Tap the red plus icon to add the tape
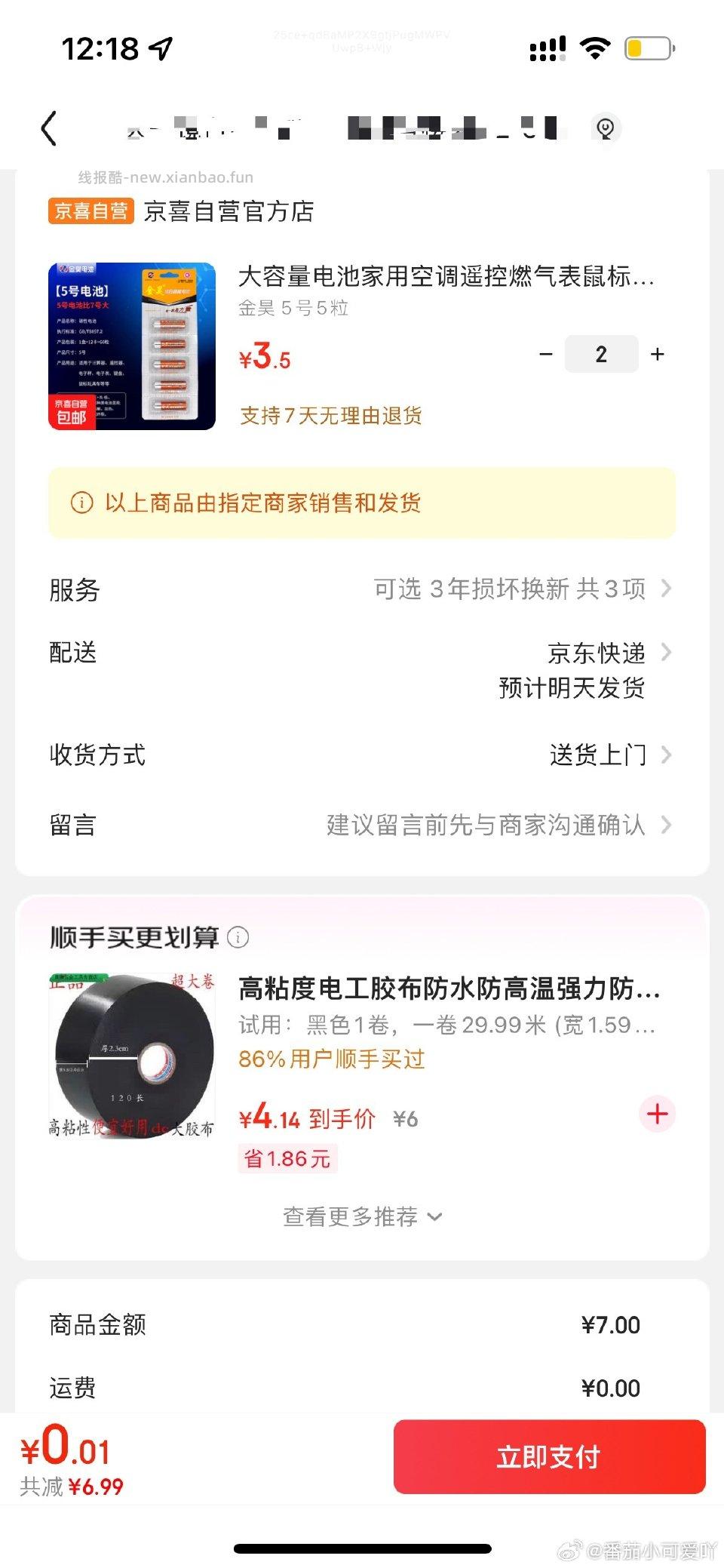This screenshot has height=1568, width=724. coord(657,1113)
